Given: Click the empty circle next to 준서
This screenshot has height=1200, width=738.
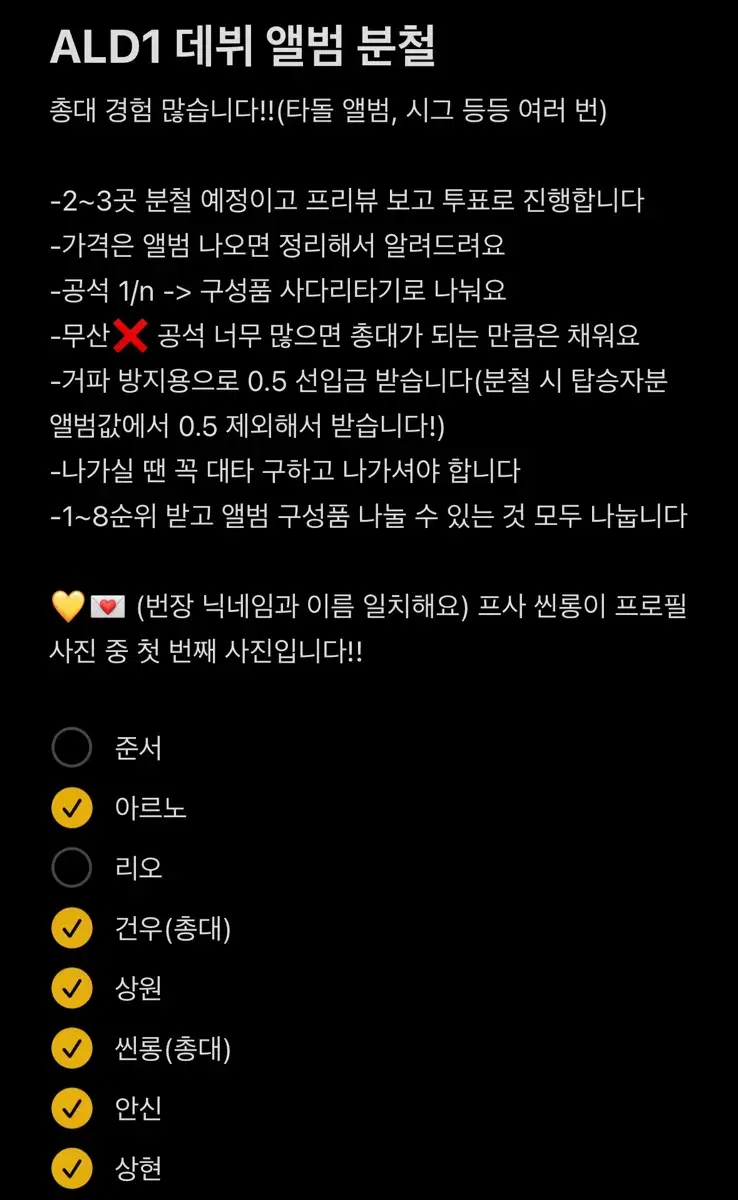Looking at the screenshot, I should point(71,747).
